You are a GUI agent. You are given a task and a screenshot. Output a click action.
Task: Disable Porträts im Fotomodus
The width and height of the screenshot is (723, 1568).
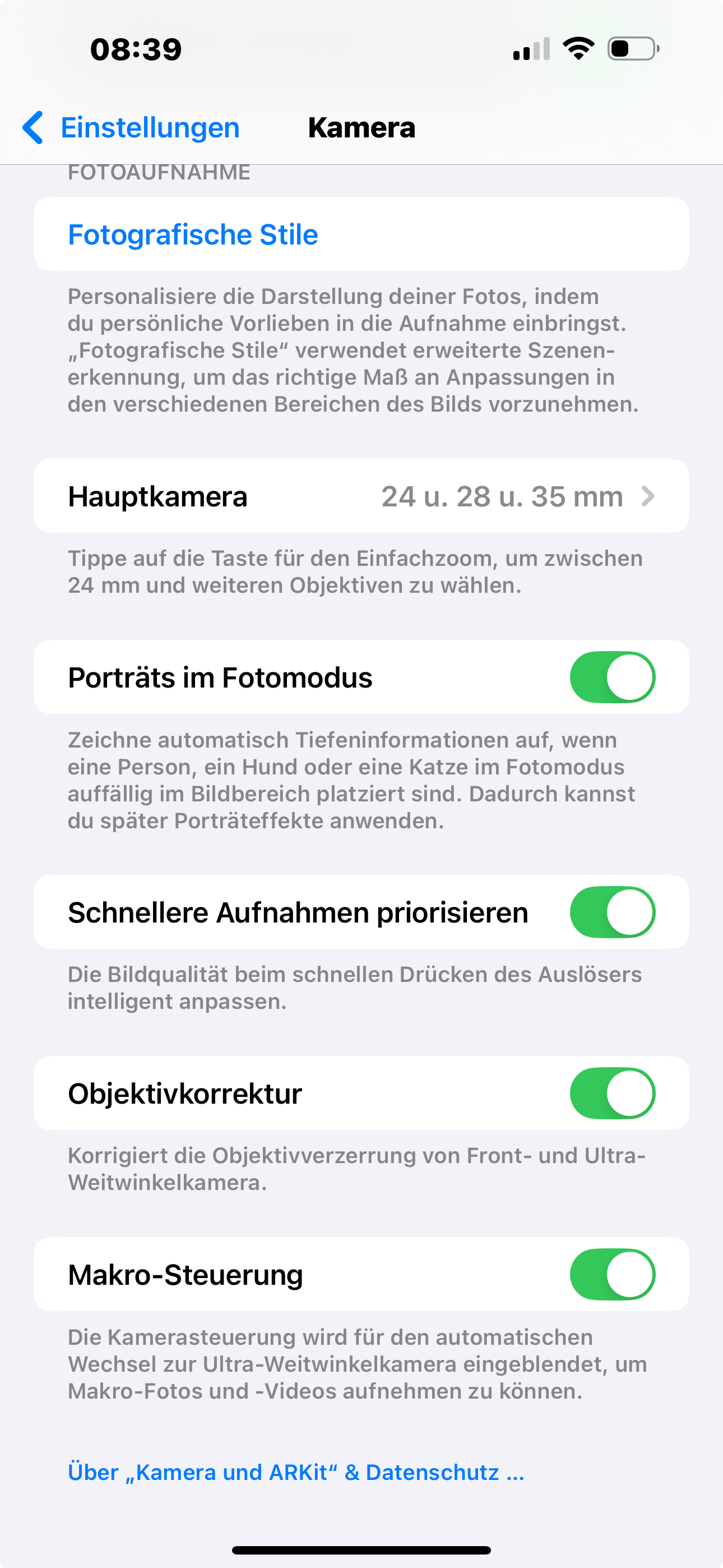coord(611,677)
